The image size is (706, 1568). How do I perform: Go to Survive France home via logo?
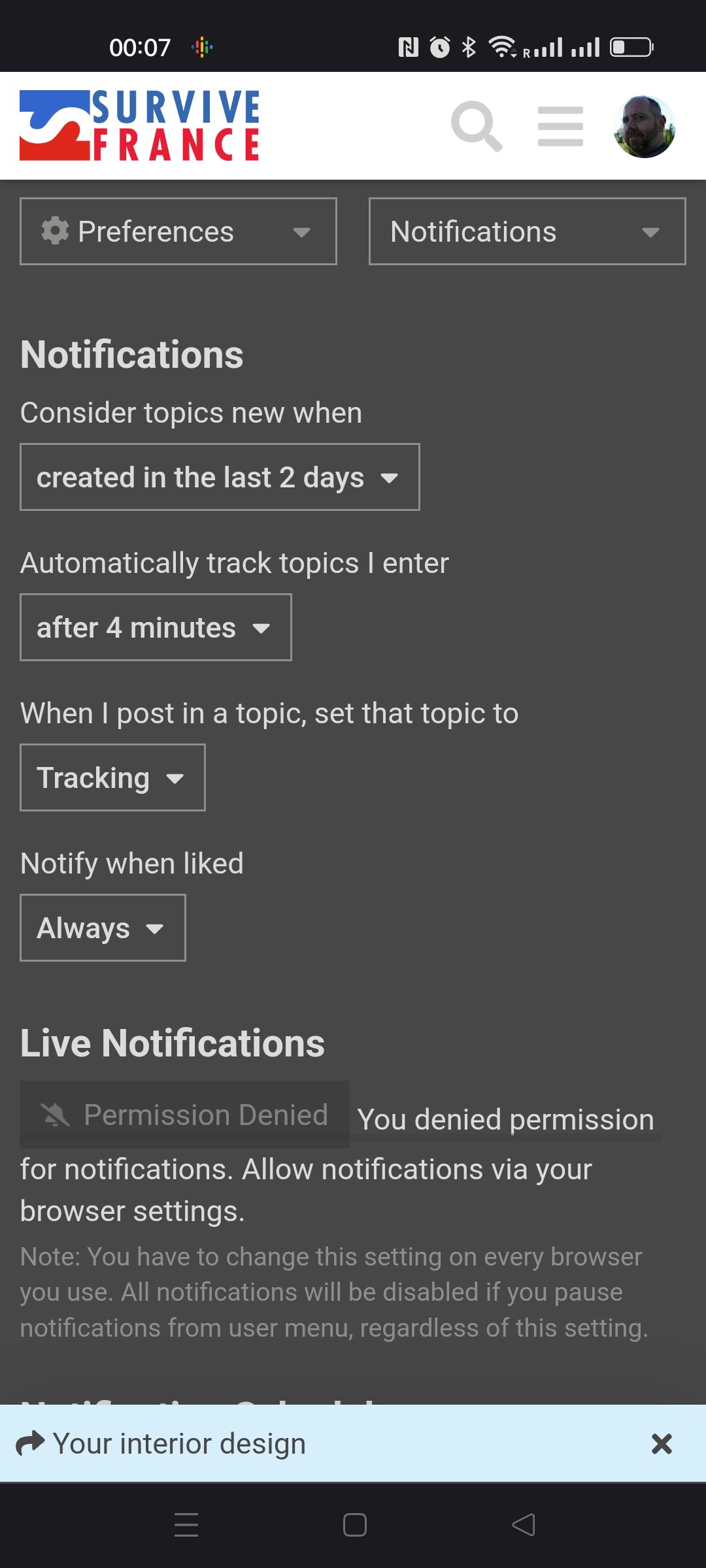[x=139, y=125]
